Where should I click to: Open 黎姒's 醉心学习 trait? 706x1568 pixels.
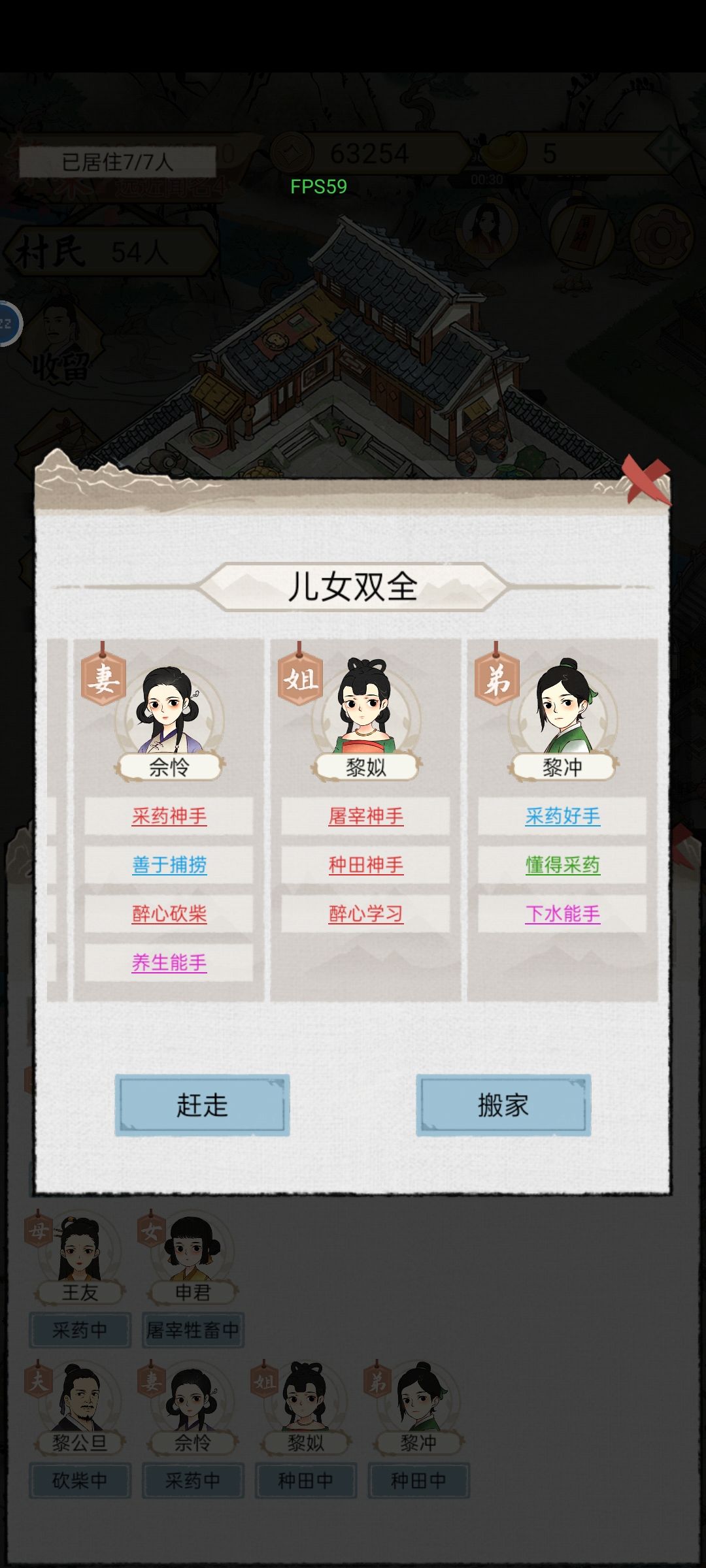tap(365, 913)
